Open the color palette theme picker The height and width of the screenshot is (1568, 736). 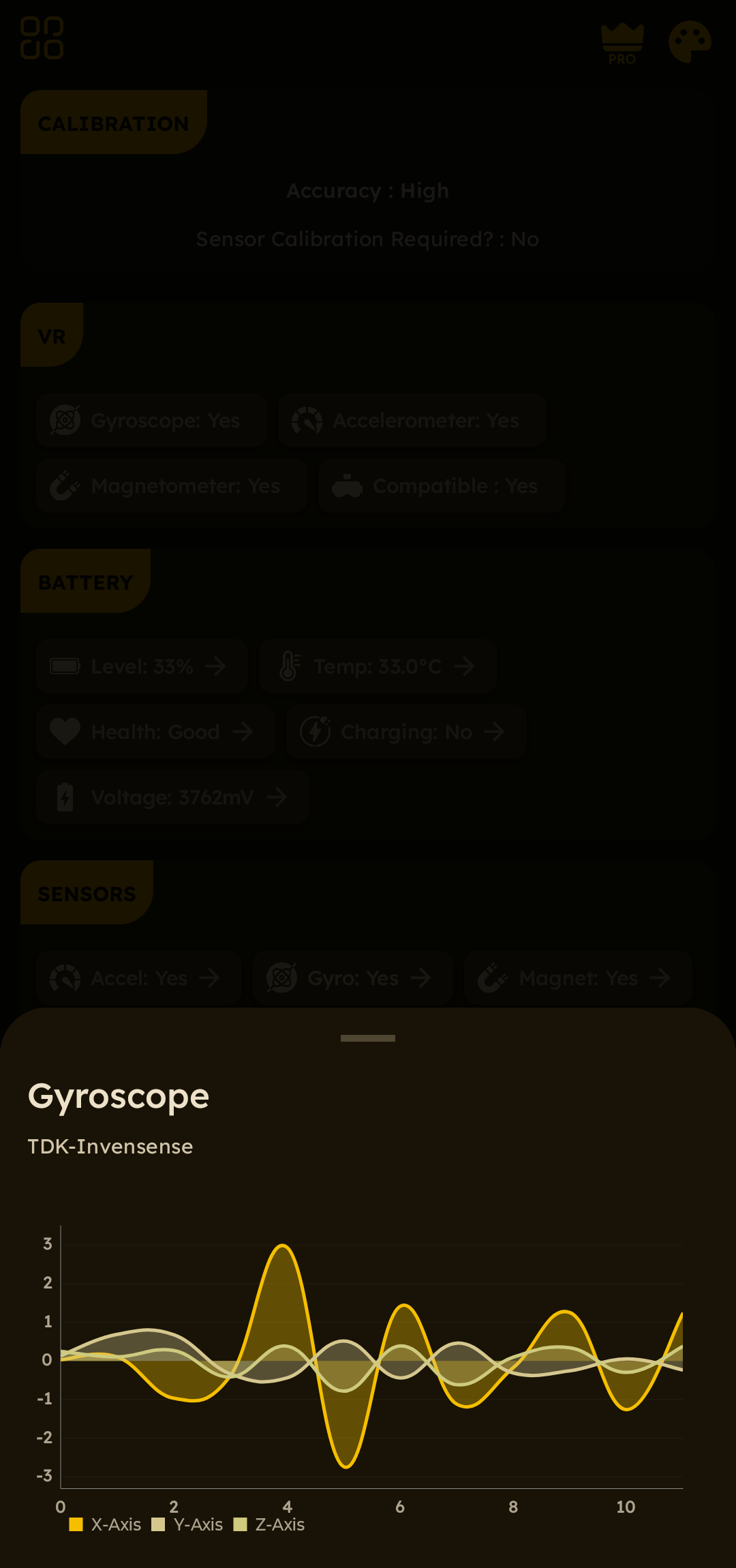point(690,42)
